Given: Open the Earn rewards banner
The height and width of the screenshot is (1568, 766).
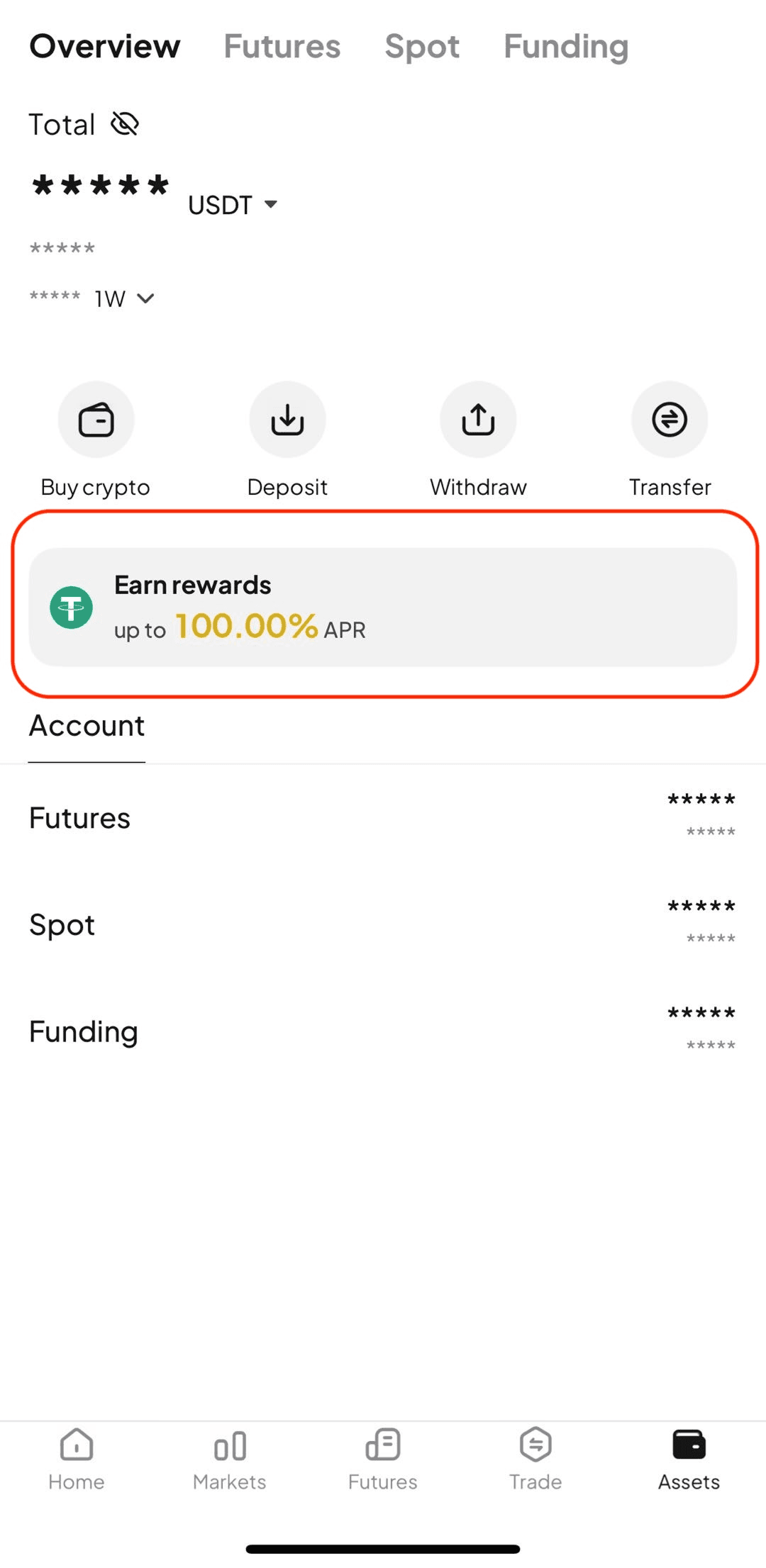Looking at the screenshot, I should (383, 607).
